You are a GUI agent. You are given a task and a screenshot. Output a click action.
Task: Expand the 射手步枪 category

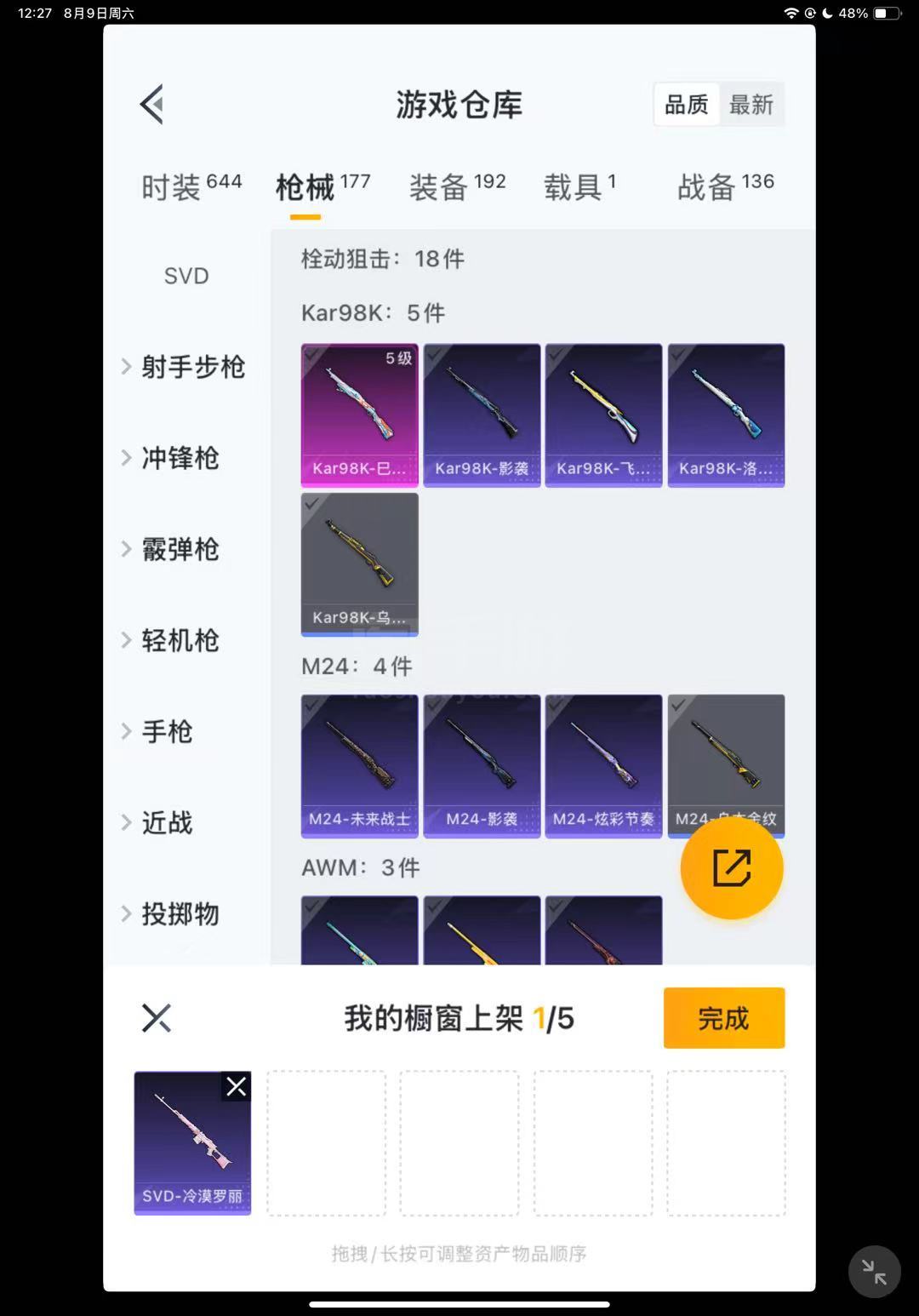point(182,367)
